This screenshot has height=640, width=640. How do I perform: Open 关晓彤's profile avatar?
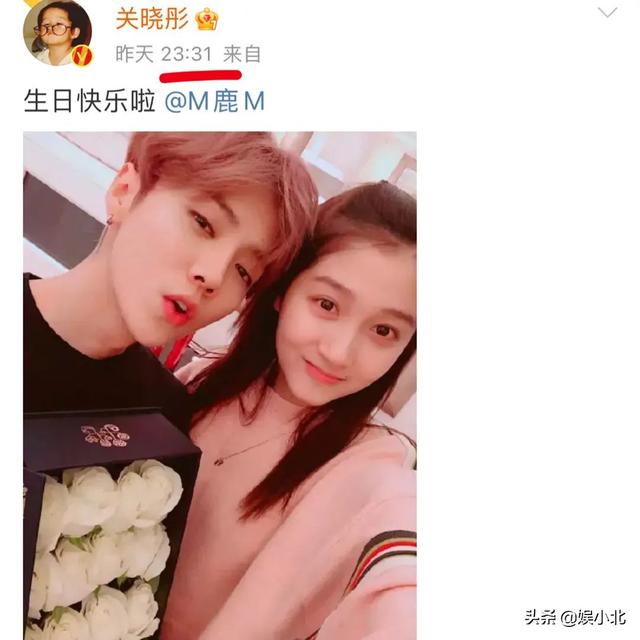pos(56,32)
